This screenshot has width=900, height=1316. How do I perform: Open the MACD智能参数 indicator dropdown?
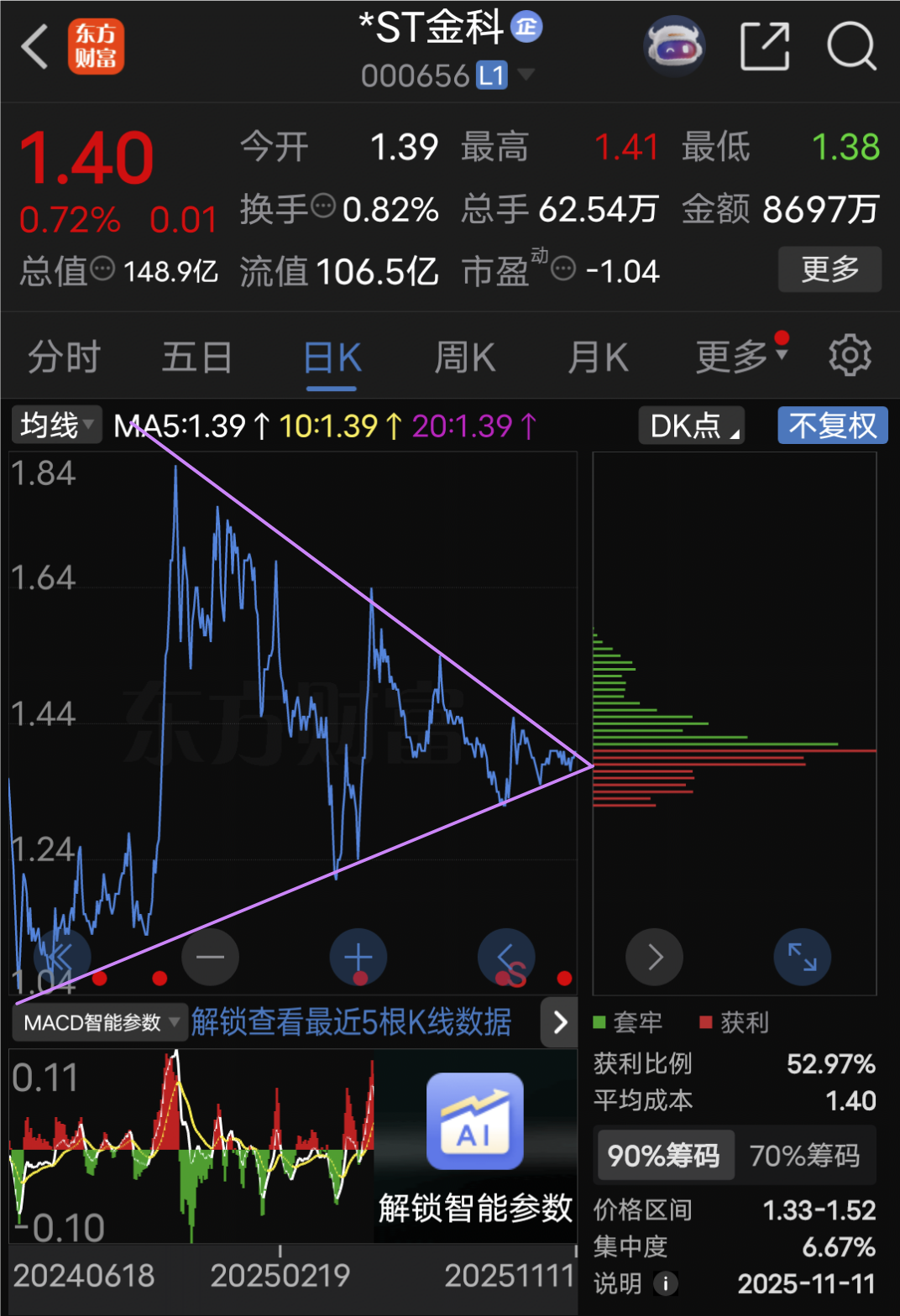click(x=100, y=1022)
